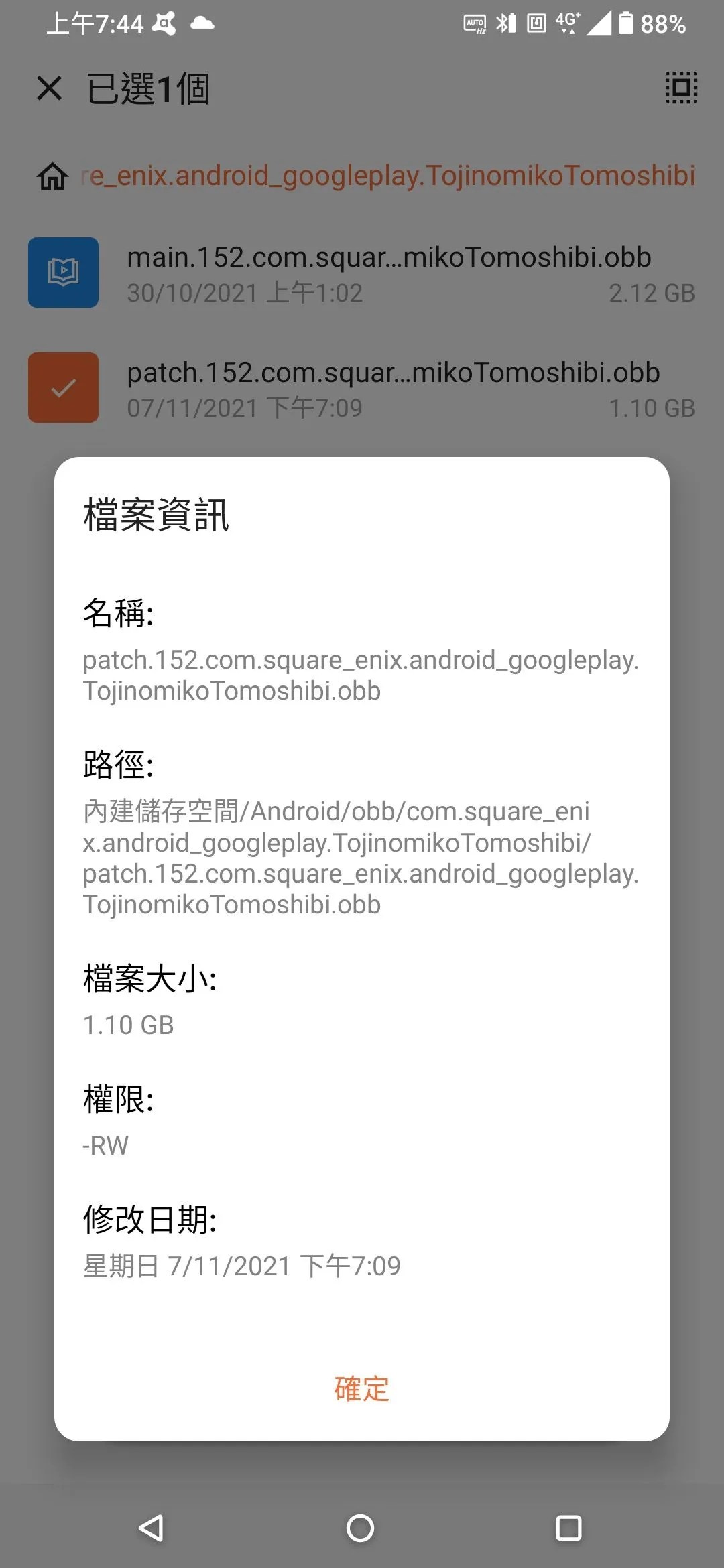Toggle selection of the highlighted obb file icon
This screenshot has height=1568, width=724.
62,387
